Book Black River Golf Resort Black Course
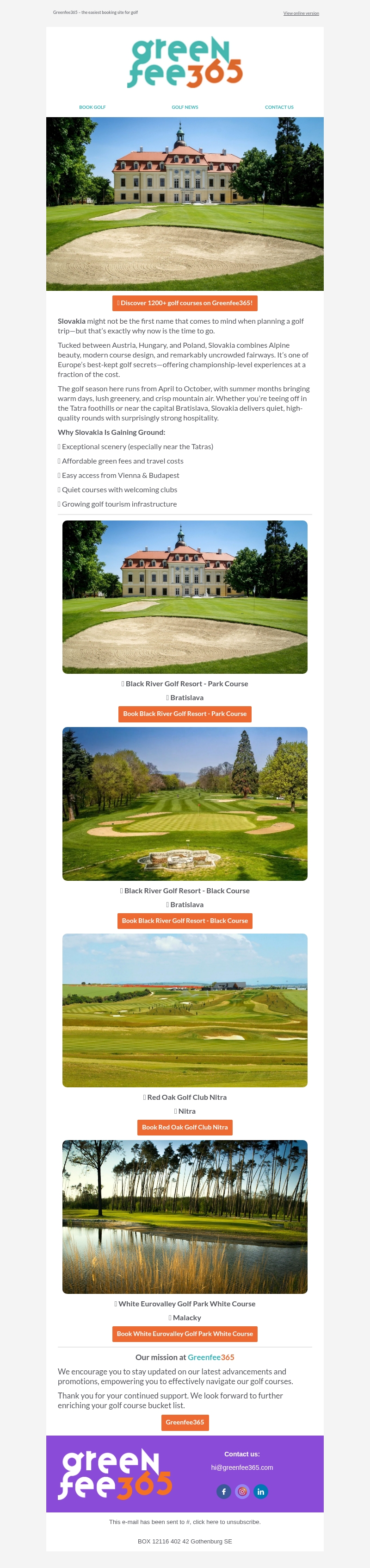Screen dimensions: 370x1568 point(185,920)
